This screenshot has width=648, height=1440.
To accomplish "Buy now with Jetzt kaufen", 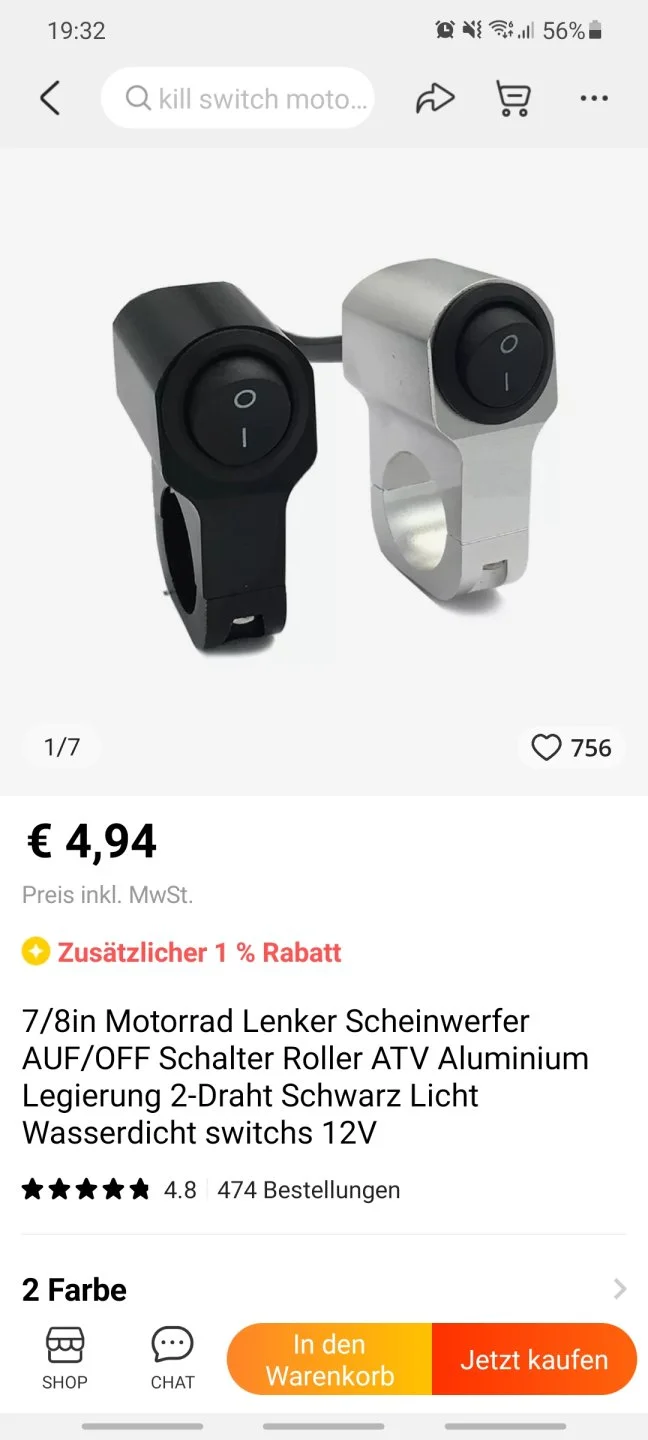I will pyautogui.click(x=534, y=1359).
